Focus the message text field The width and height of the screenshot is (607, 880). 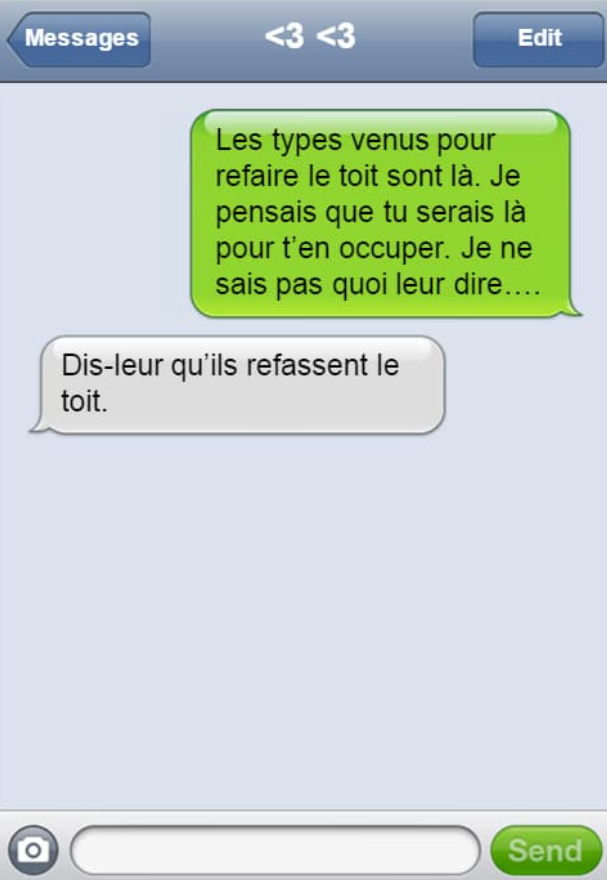[275, 850]
